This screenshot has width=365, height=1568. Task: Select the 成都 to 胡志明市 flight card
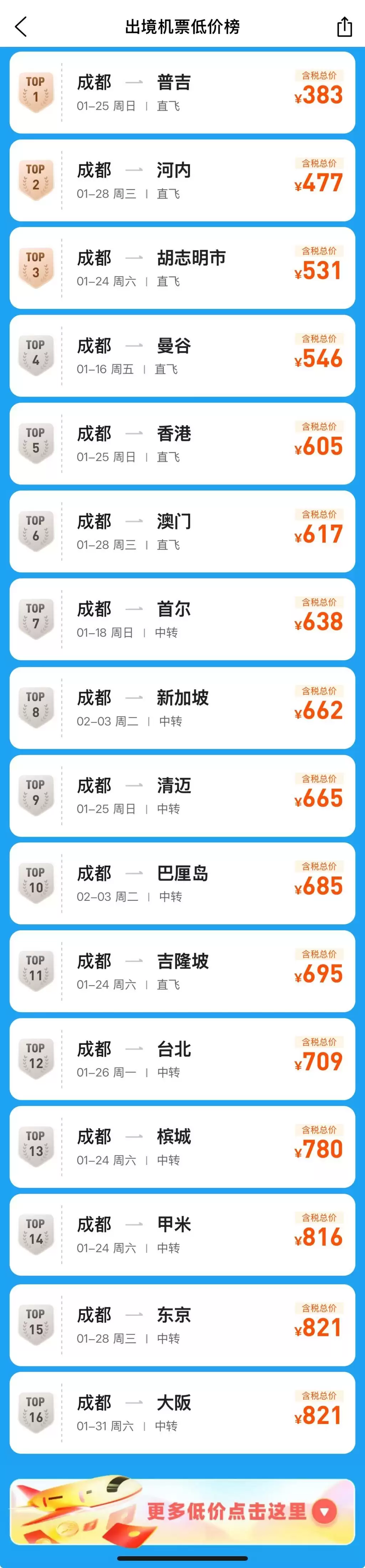pos(182,268)
